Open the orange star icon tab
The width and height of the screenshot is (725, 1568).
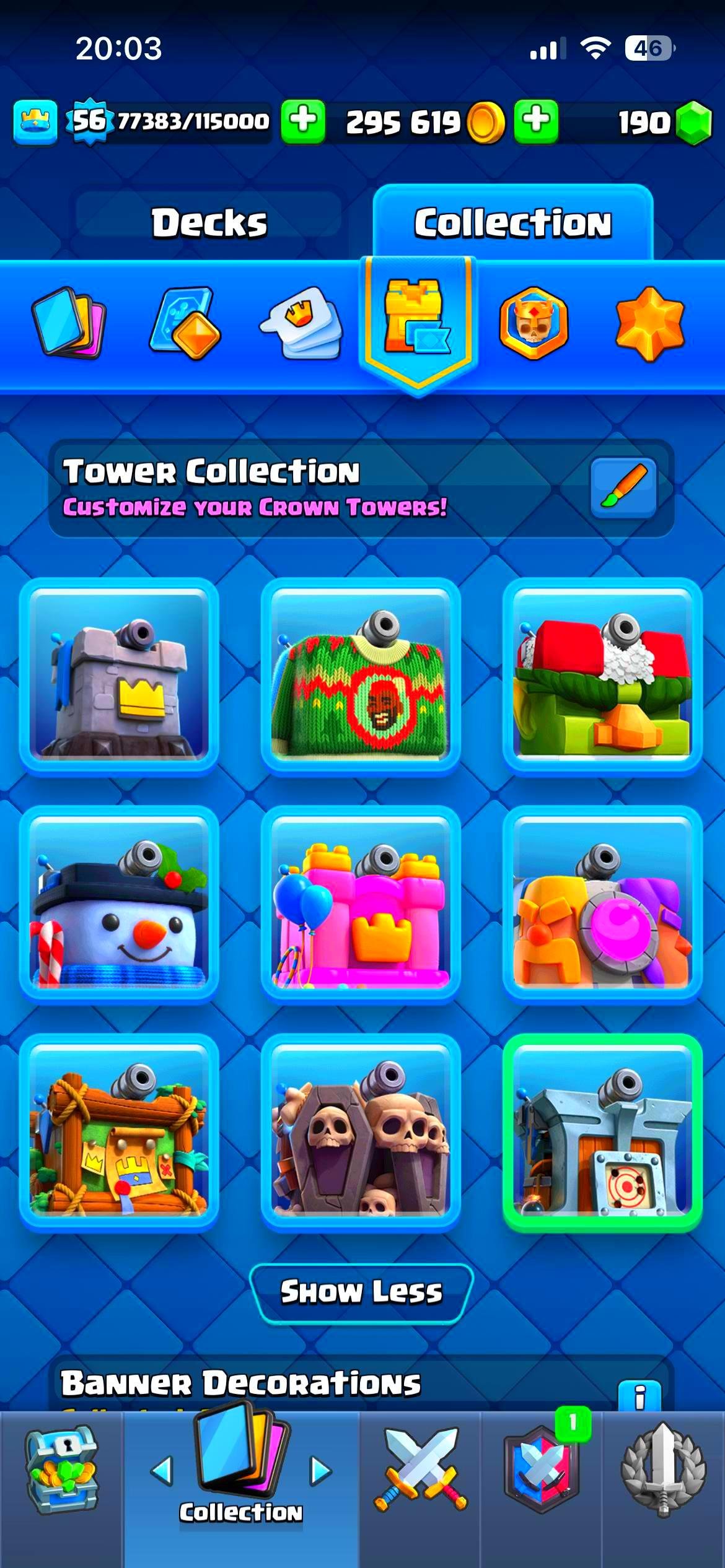649,323
